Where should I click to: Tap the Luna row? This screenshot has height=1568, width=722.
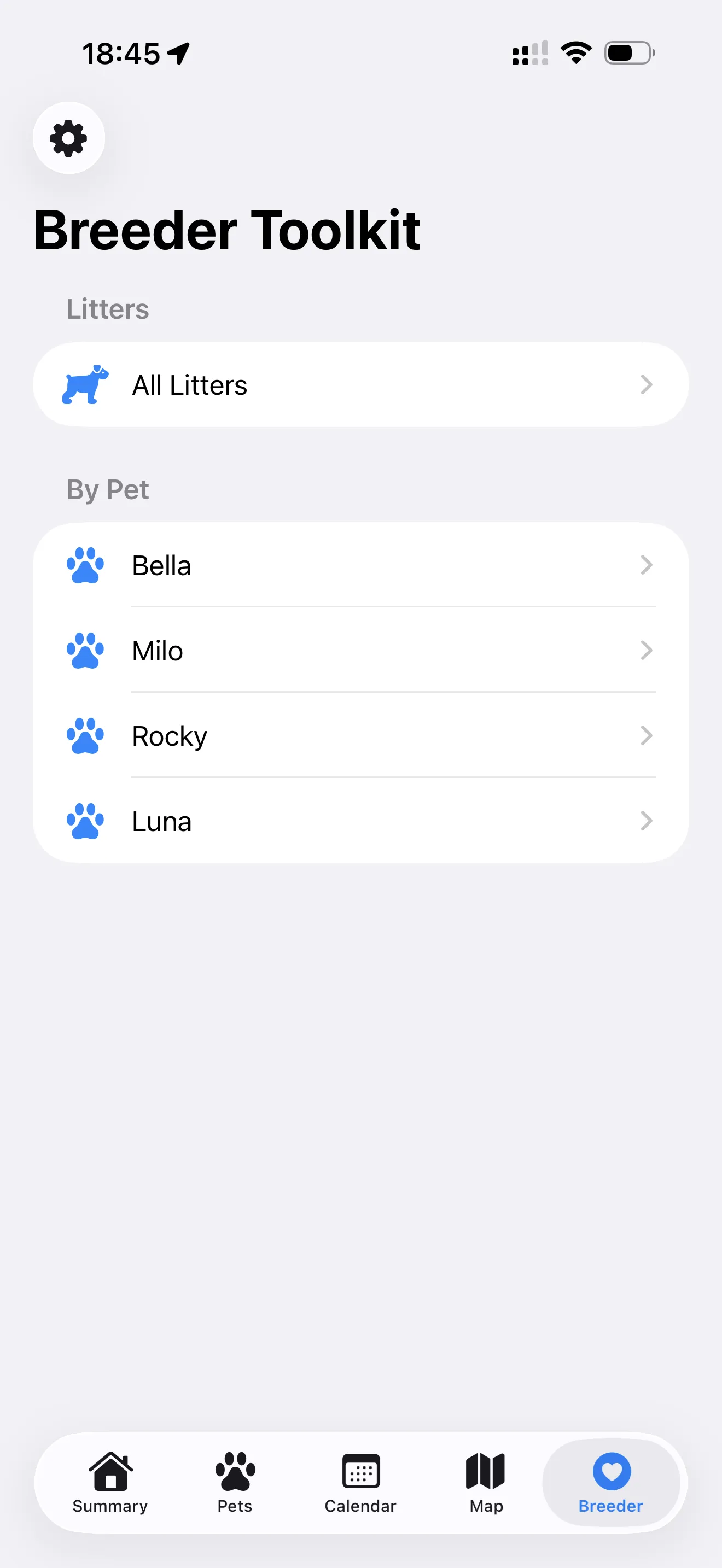click(360, 821)
